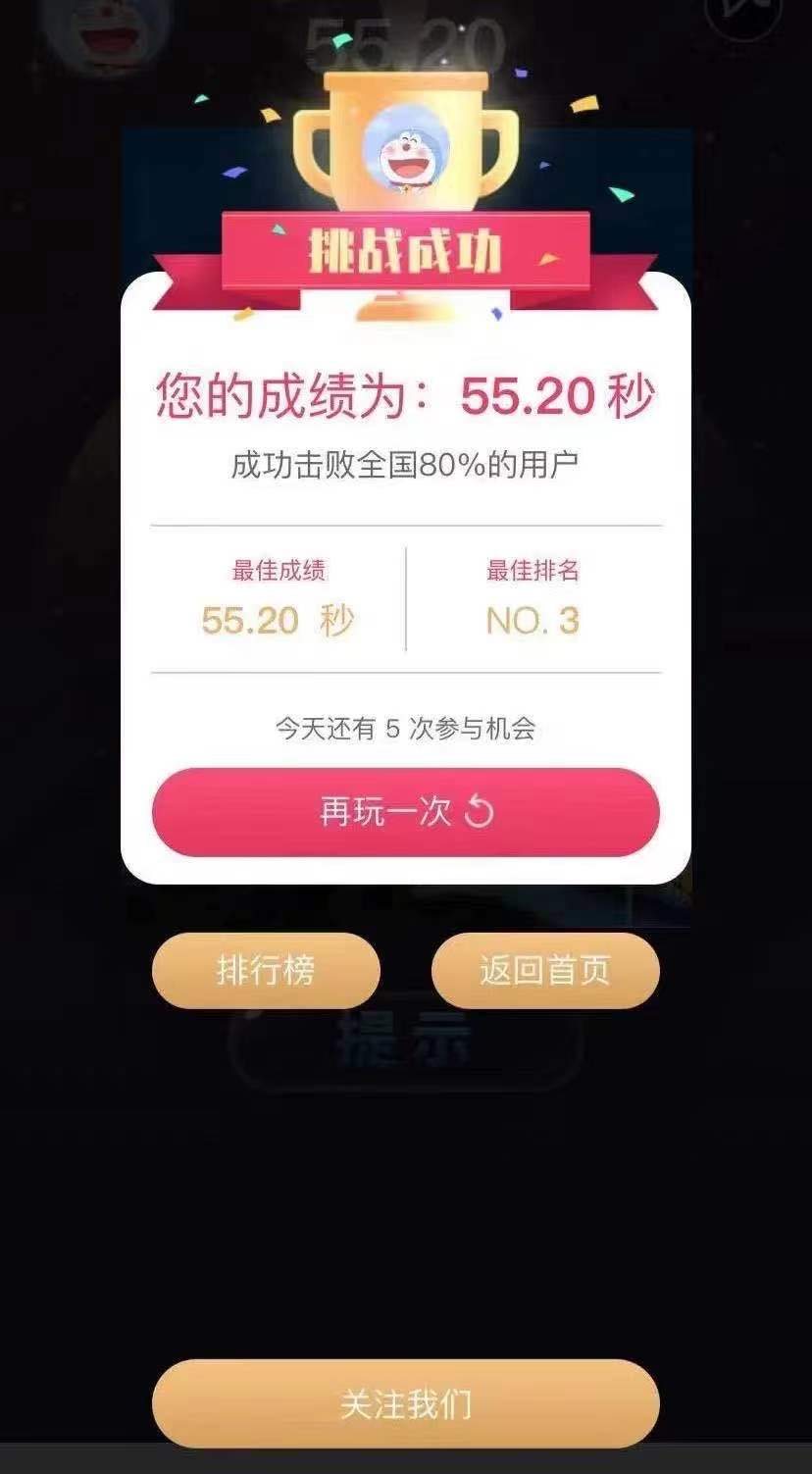Open the 排行榜 leaderboard

[x=266, y=970]
